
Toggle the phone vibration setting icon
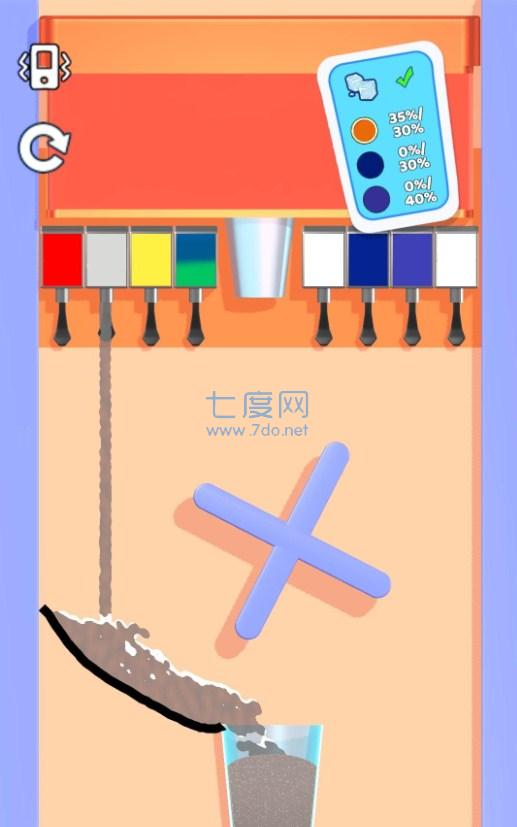pyautogui.click(x=44, y=66)
